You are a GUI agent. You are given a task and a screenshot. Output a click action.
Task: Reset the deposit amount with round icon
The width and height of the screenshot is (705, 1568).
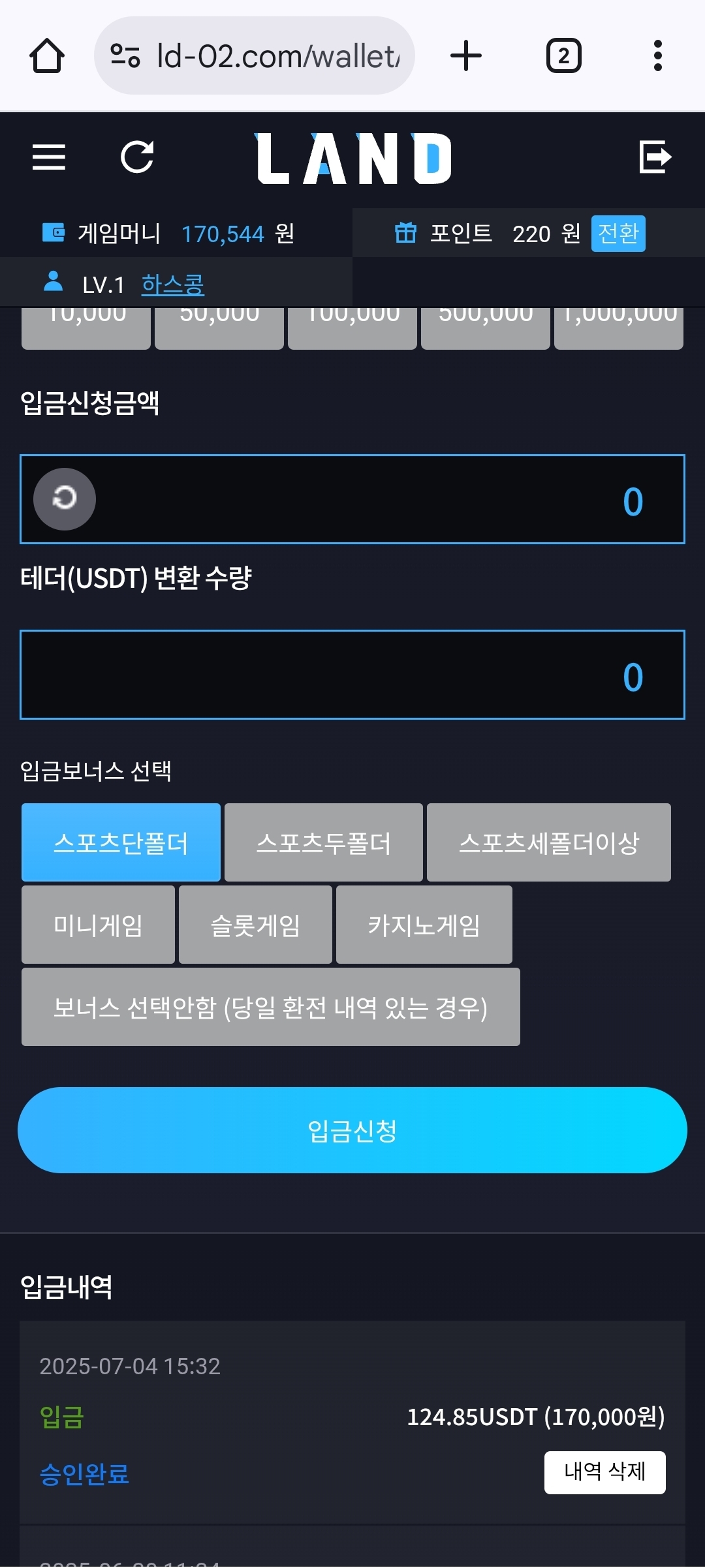click(x=65, y=499)
